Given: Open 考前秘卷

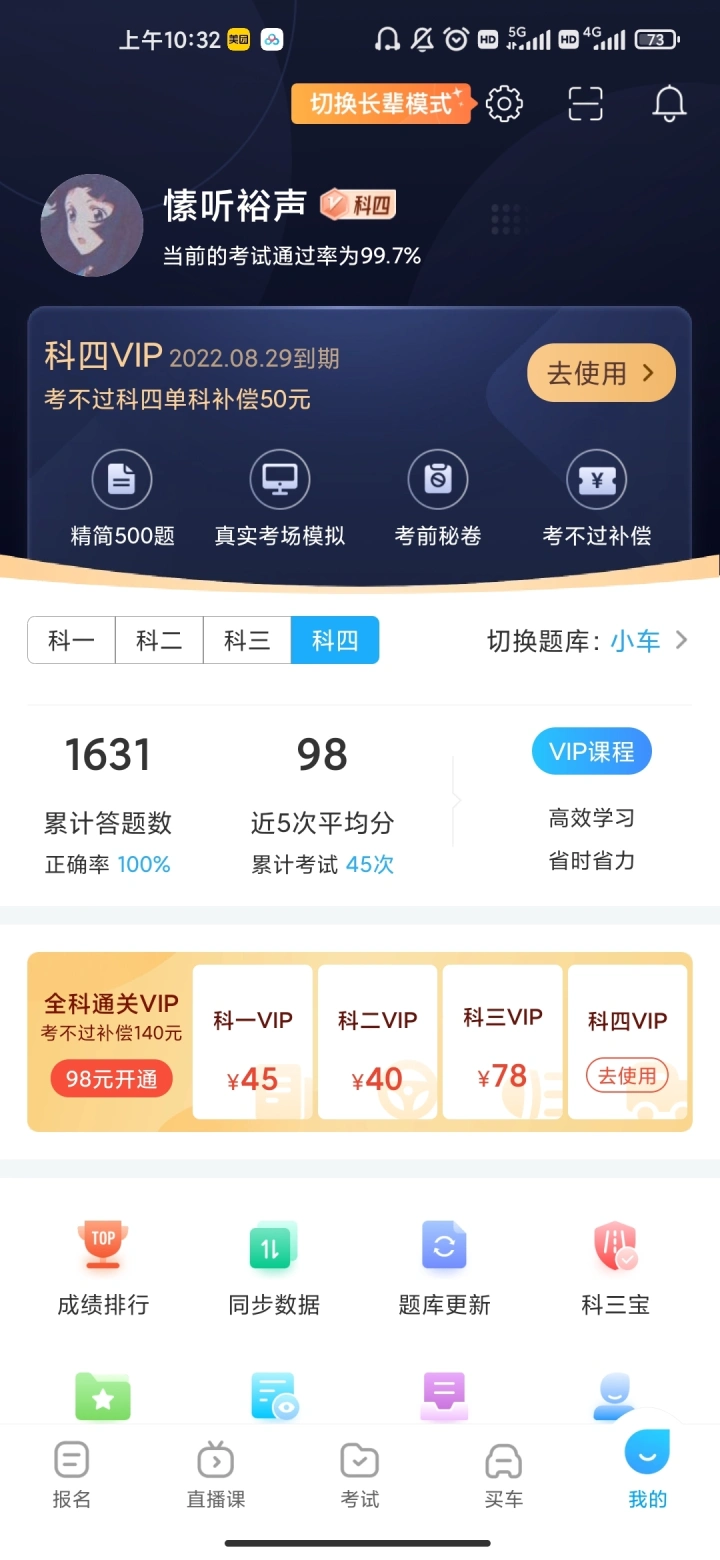Looking at the screenshot, I should pos(438,498).
